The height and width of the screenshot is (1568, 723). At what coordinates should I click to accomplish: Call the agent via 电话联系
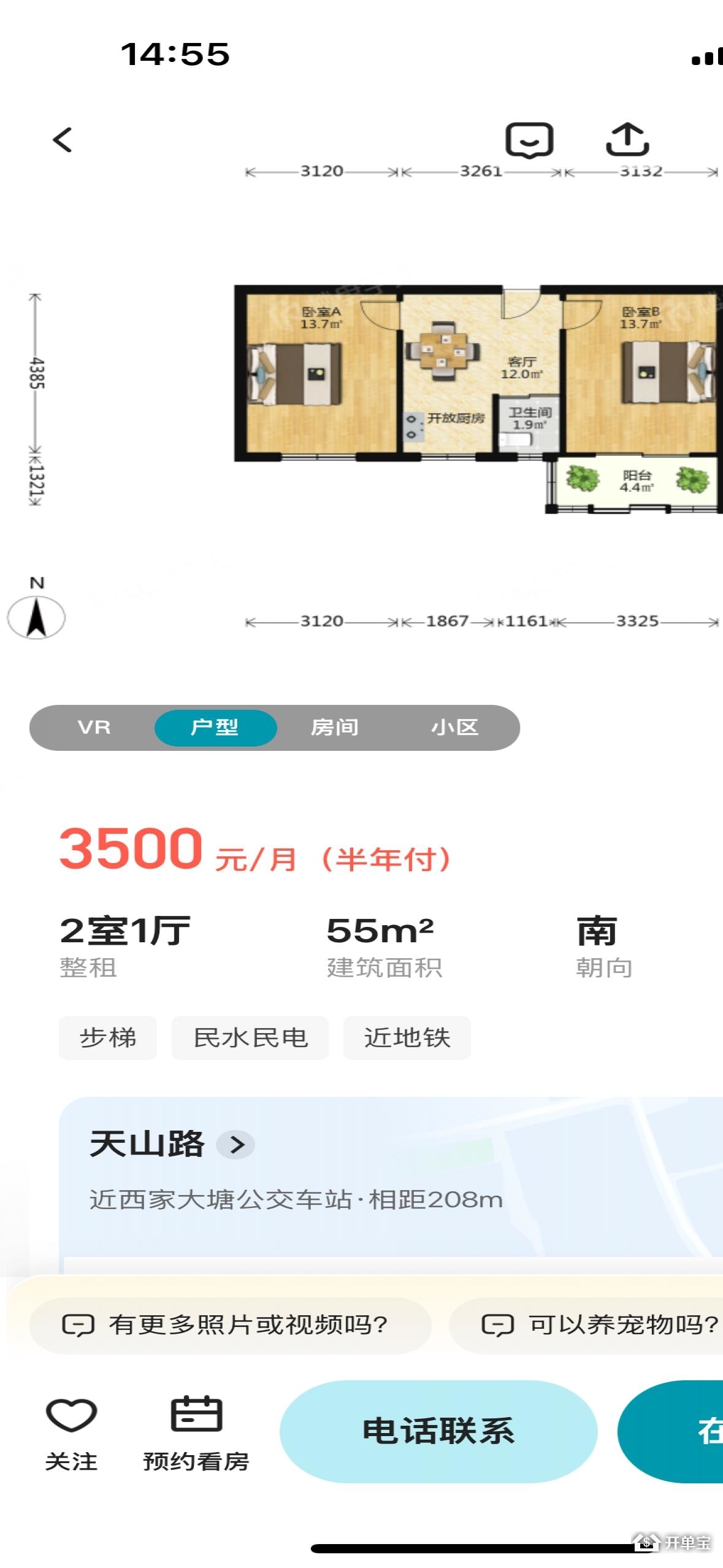tap(438, 1432)
